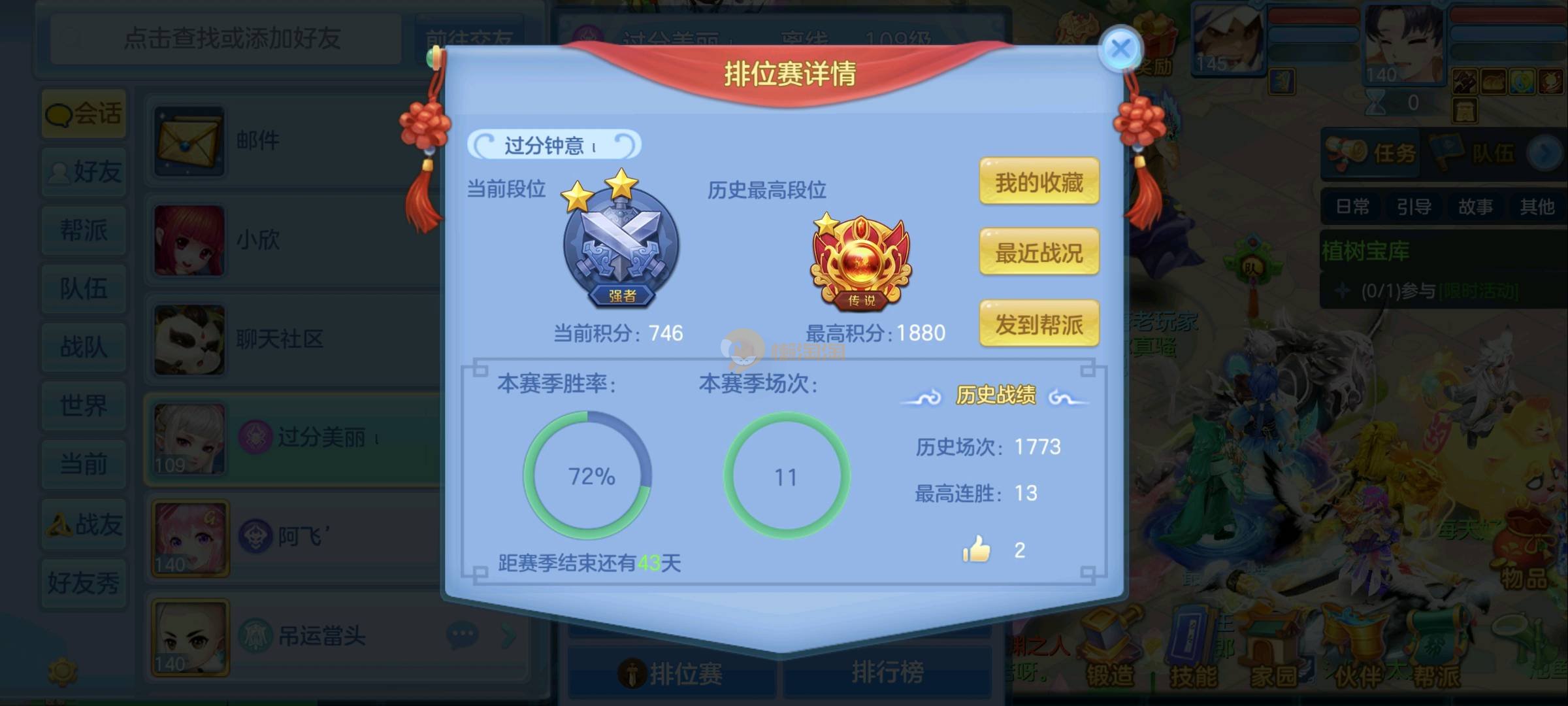
Task: View 最近战况
Action: coord(1039,252)
